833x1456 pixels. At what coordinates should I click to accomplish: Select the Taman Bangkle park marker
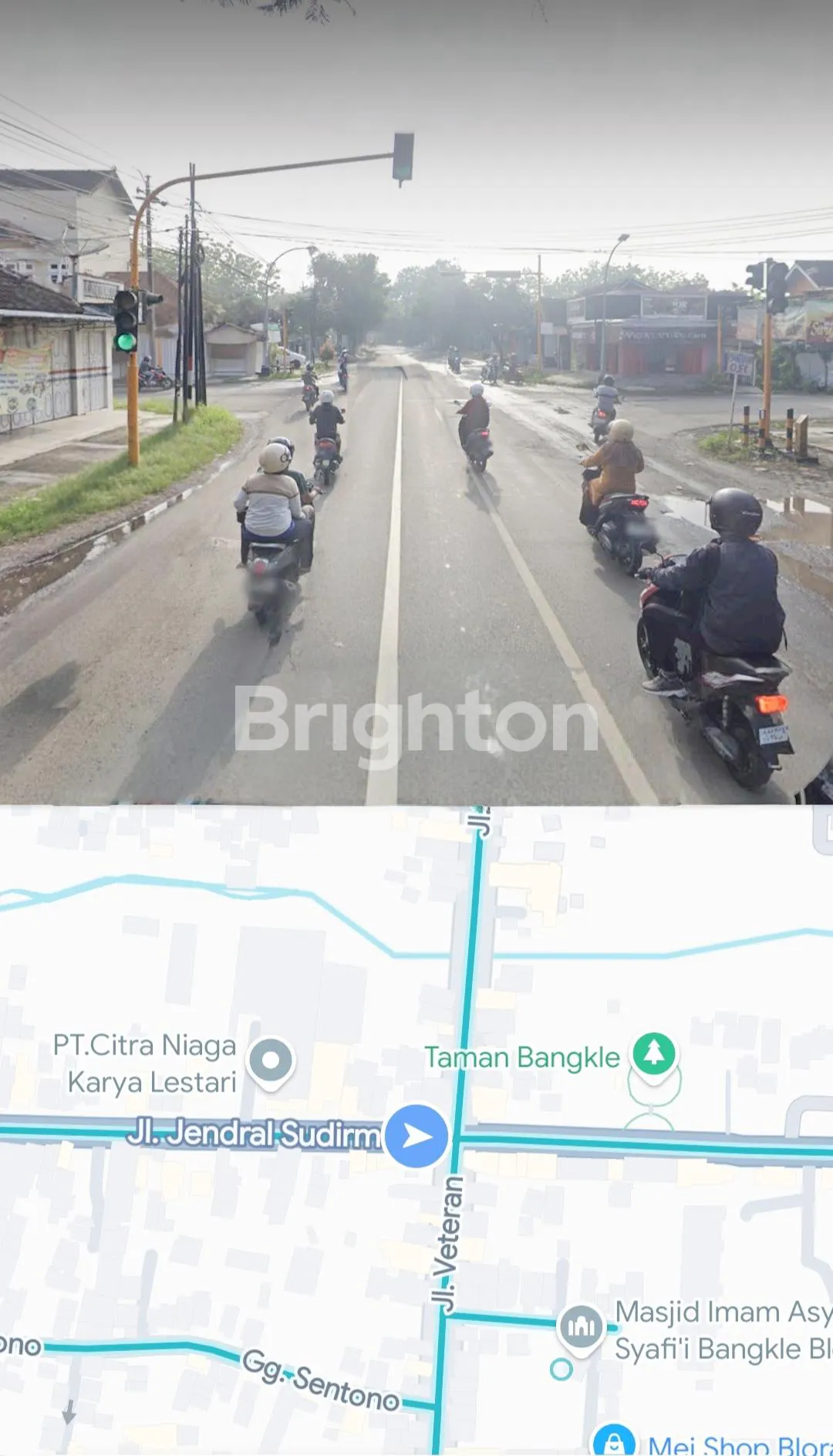[x=654, y=1053]
